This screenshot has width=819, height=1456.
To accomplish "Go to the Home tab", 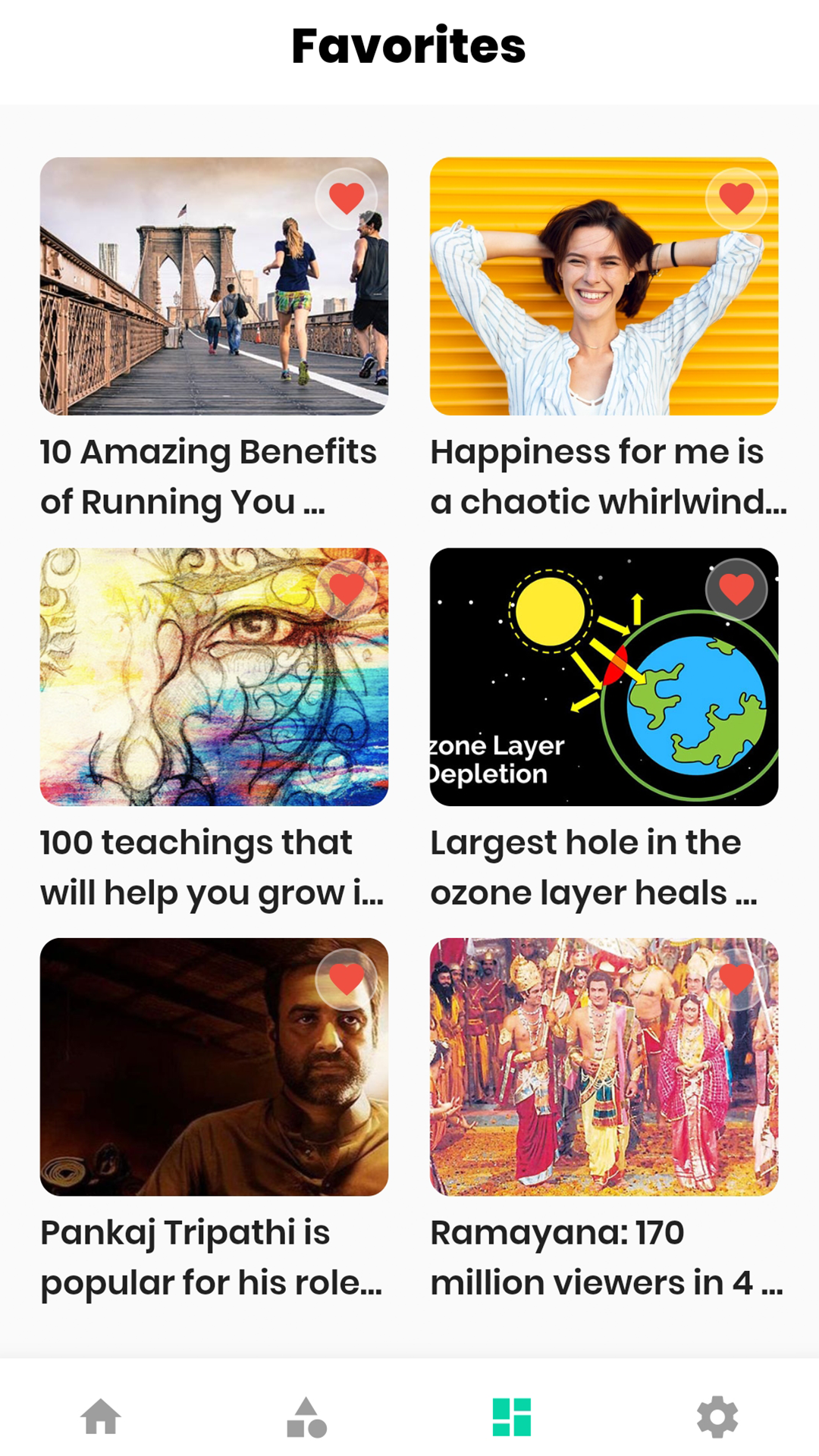I will (x=101, y=1417).
